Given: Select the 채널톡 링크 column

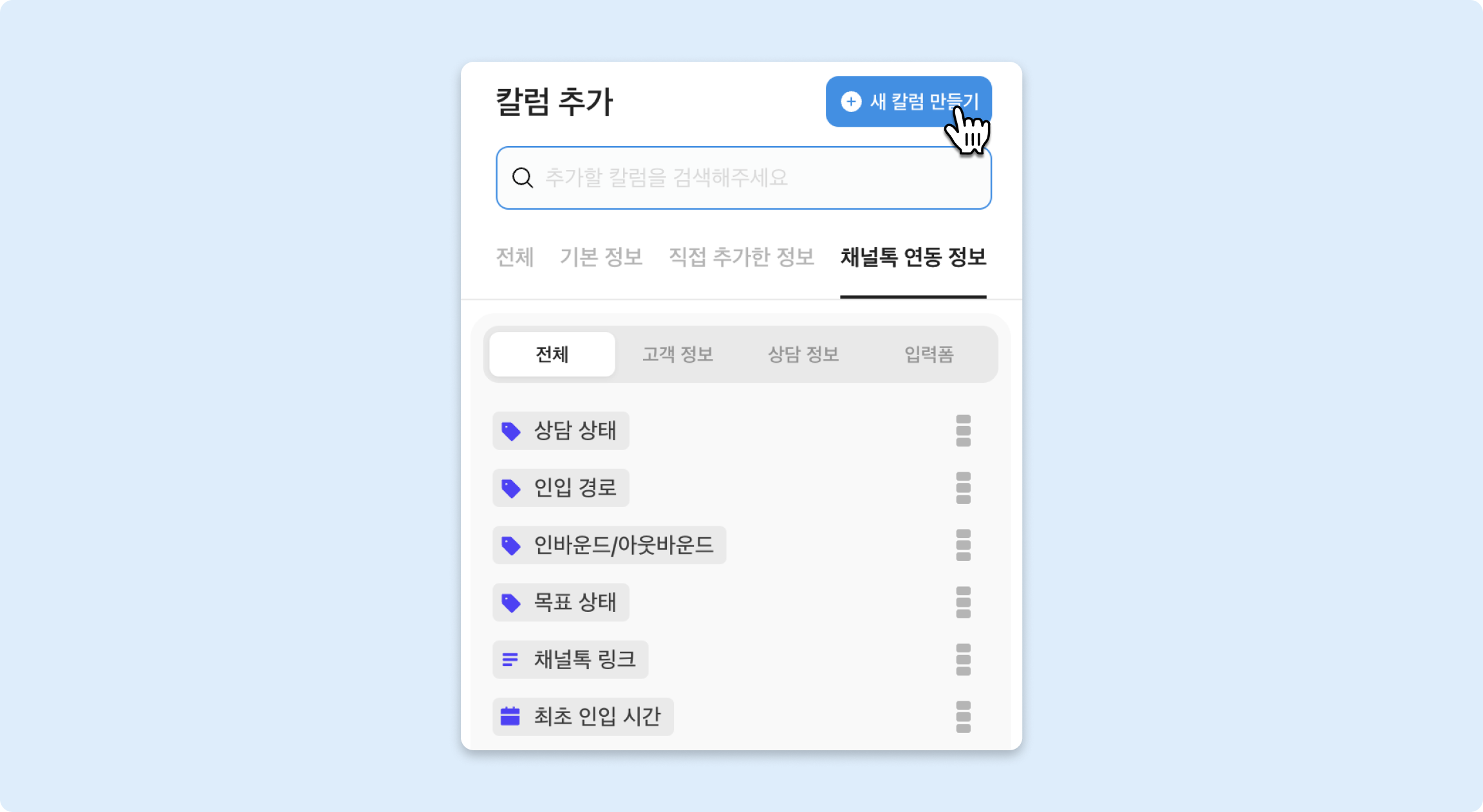Looking at the screenshot, I should point(570,660).
